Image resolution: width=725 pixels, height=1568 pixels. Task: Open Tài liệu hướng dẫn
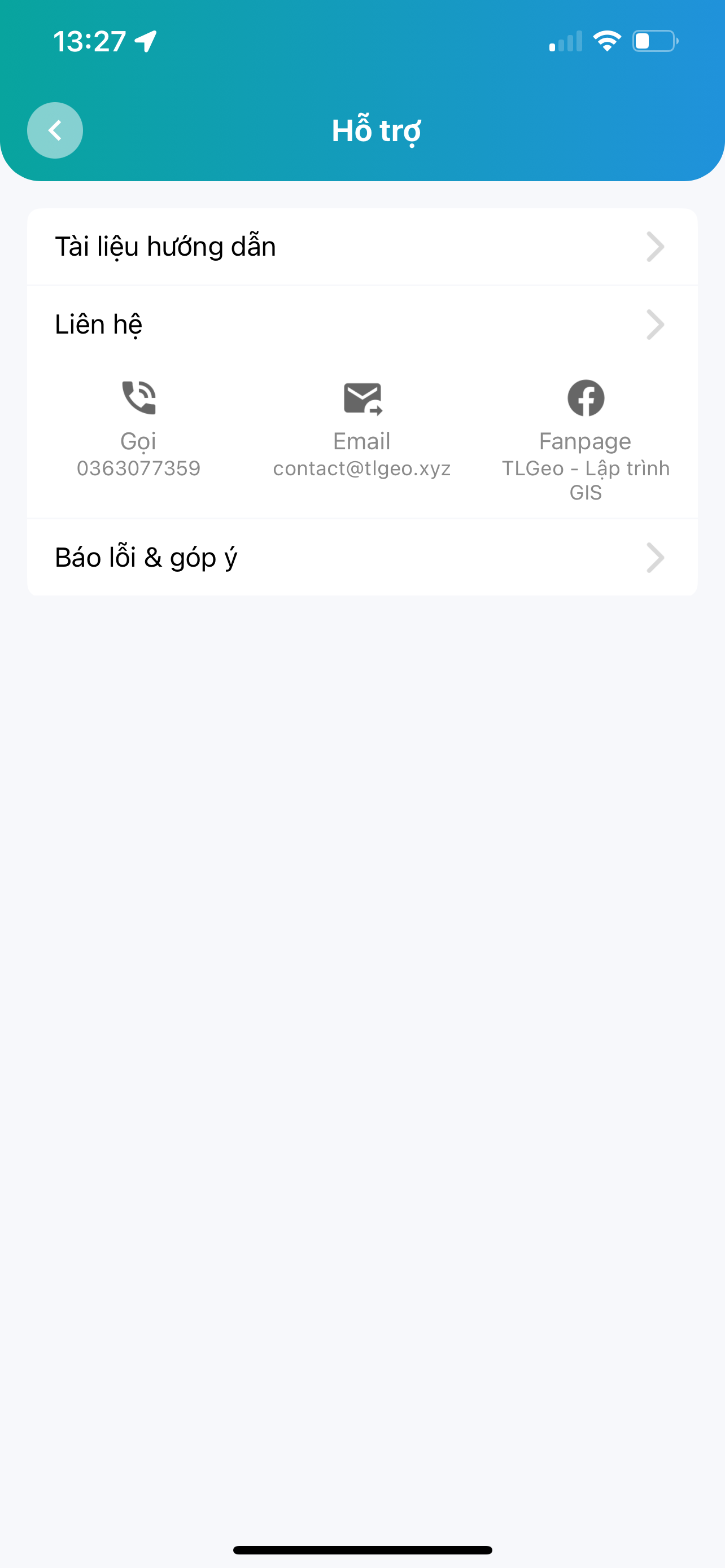tap(361, 247)
